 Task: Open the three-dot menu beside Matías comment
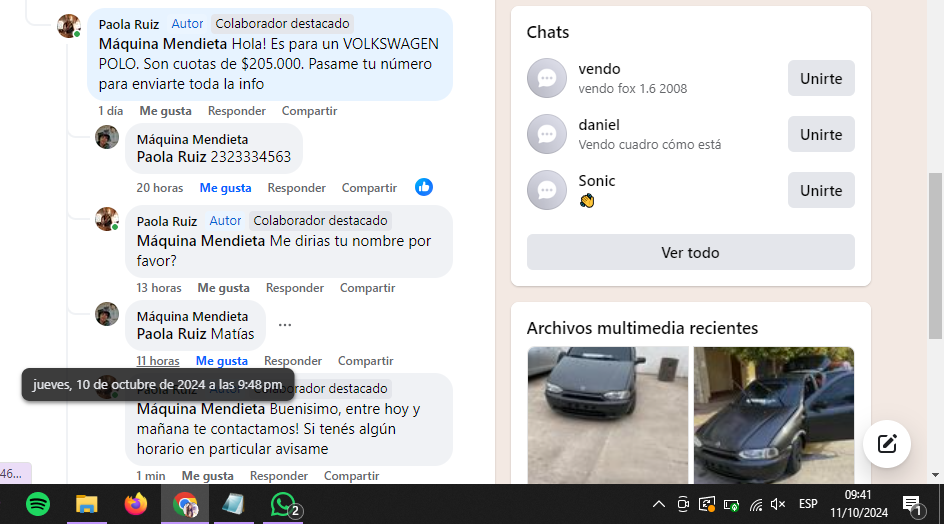click(285, 325)
